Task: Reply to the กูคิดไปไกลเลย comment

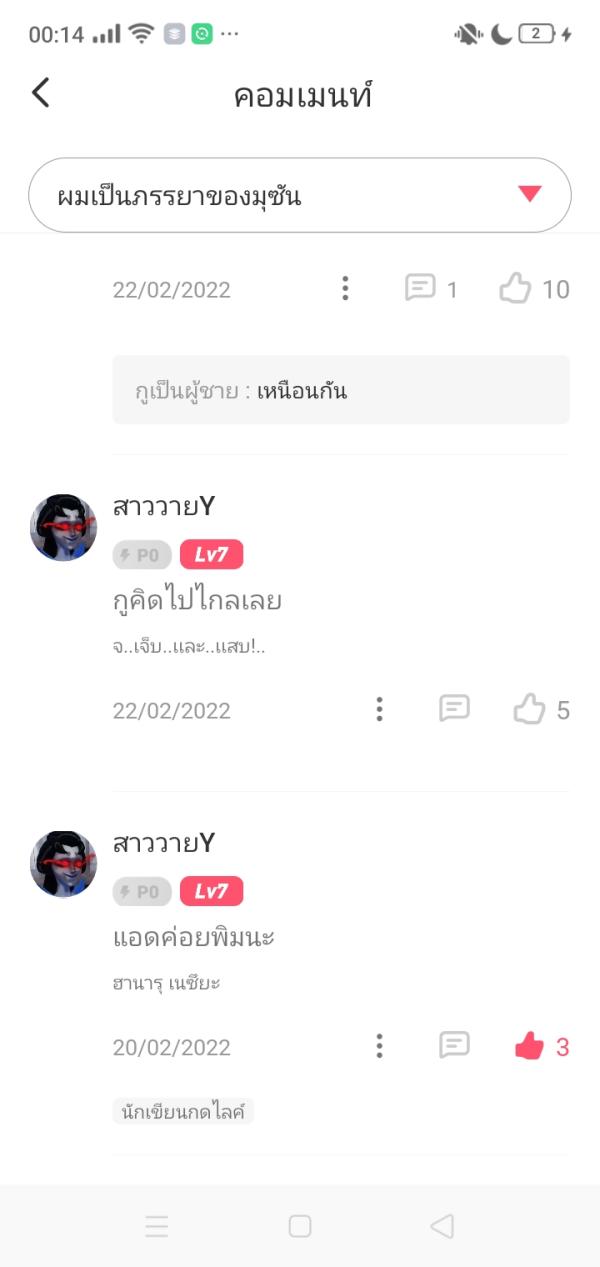Action: click(455, 709)
